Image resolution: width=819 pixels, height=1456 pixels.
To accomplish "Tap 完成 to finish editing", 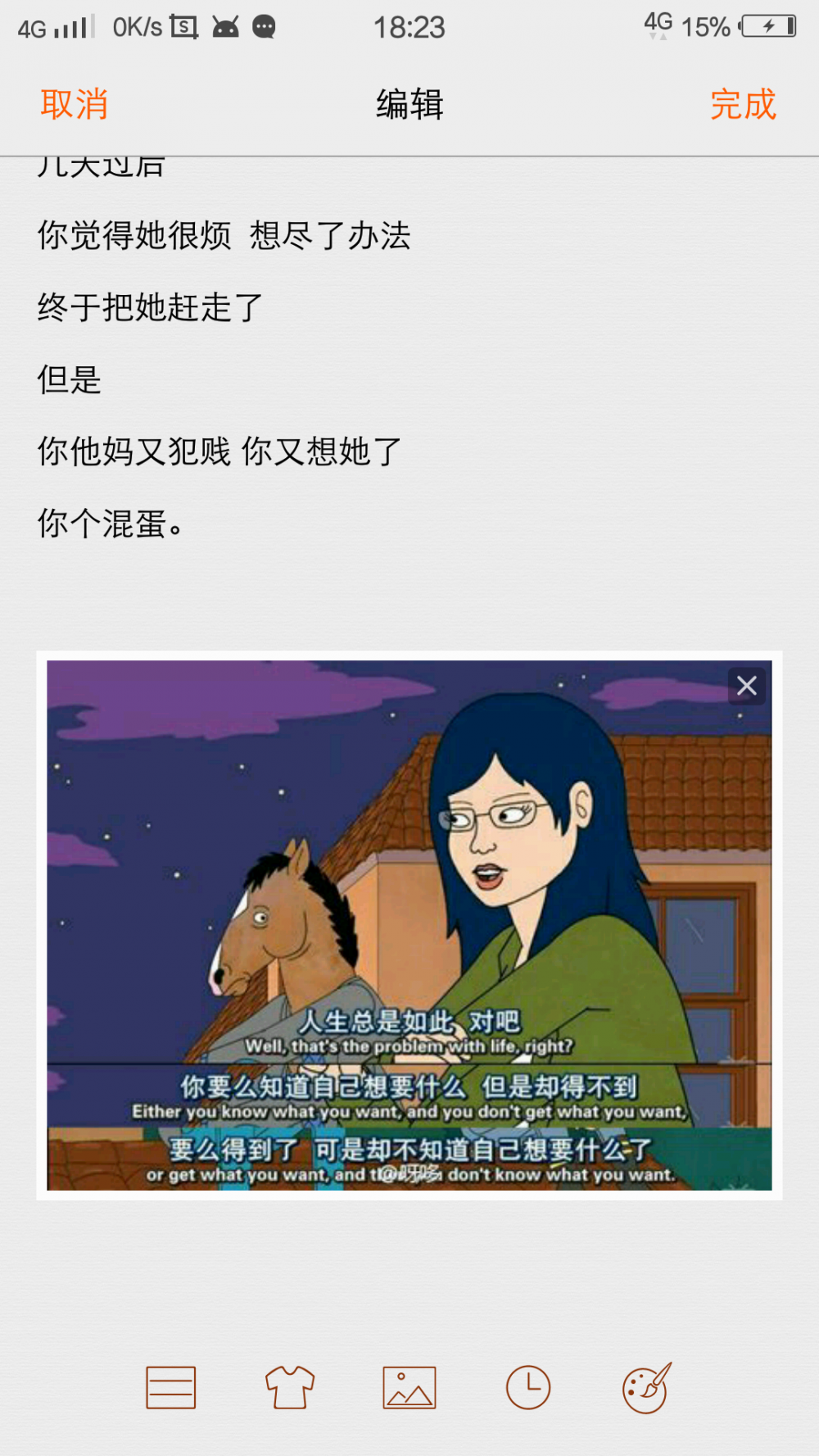I will click(x=743, y=105).
